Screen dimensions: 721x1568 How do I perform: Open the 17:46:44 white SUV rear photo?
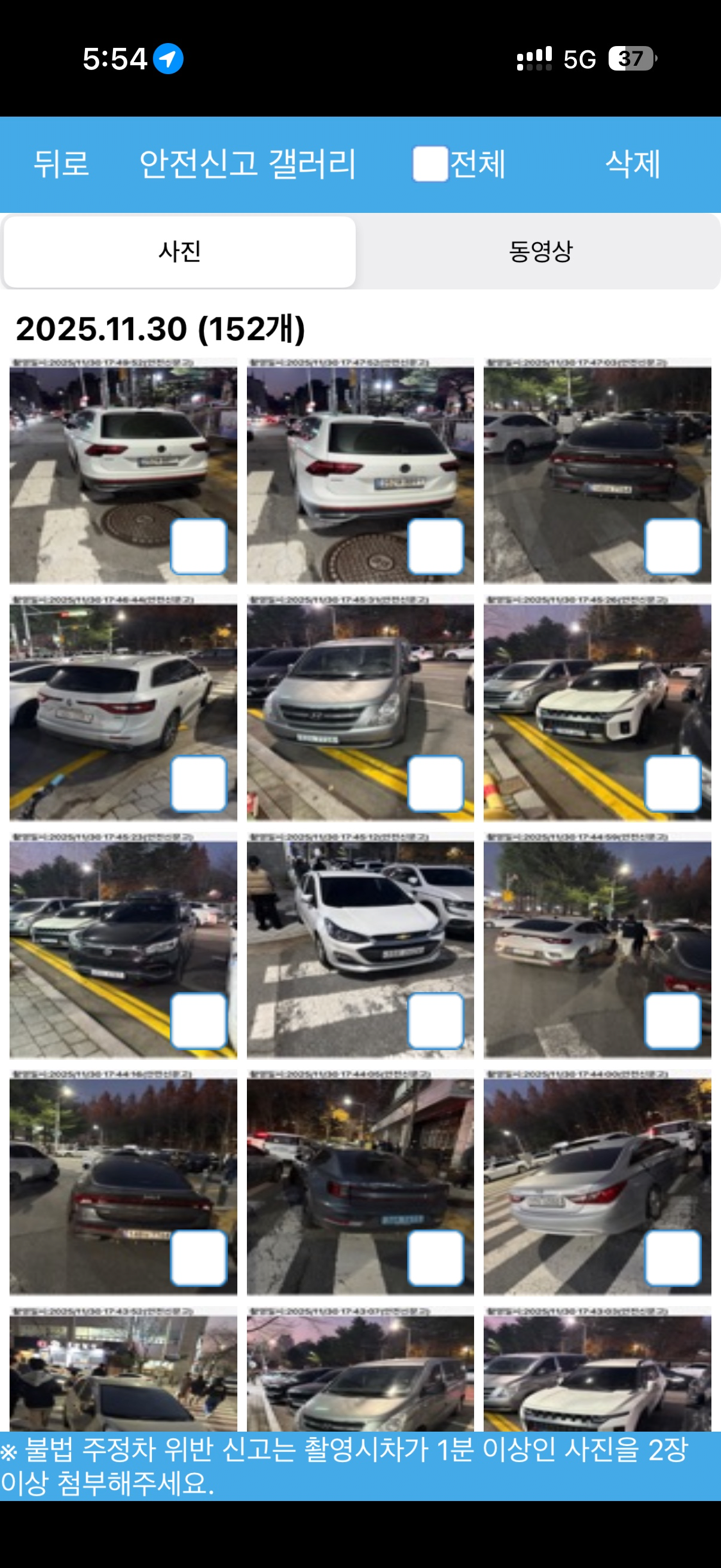[123, 709]
